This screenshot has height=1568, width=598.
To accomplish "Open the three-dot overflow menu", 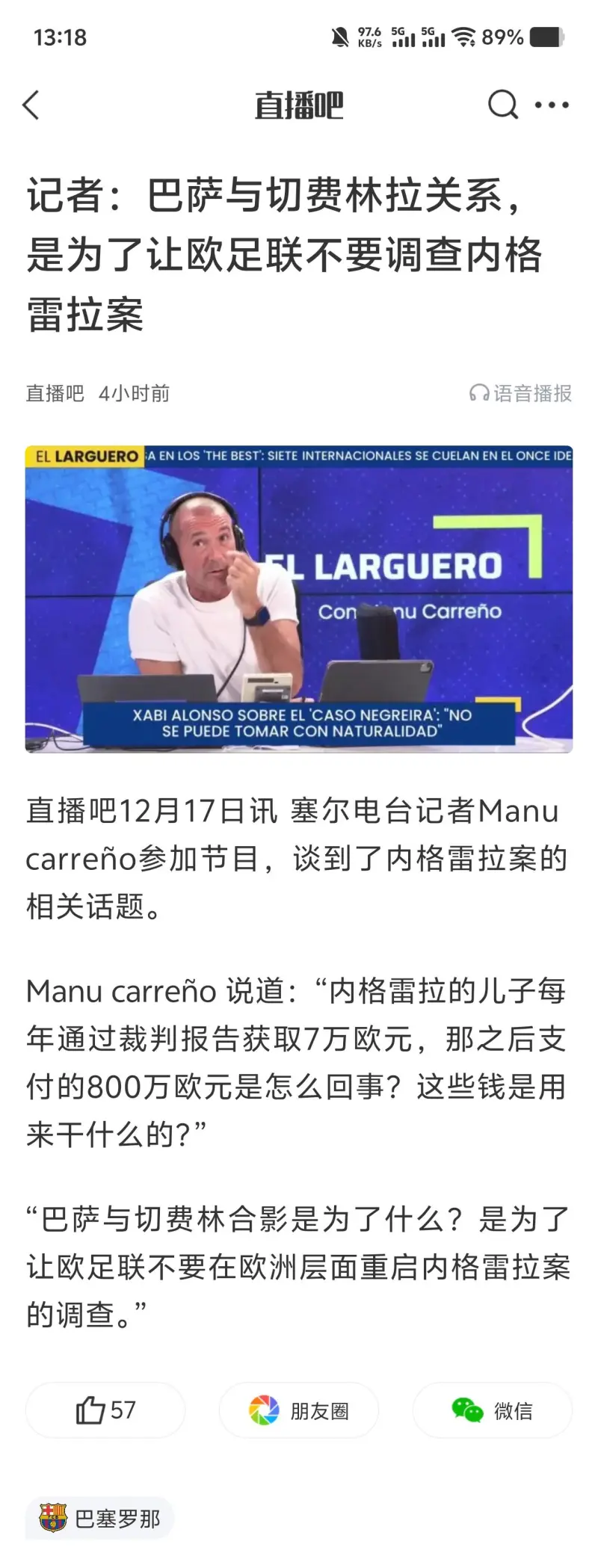I will click(x=552, y=105).
